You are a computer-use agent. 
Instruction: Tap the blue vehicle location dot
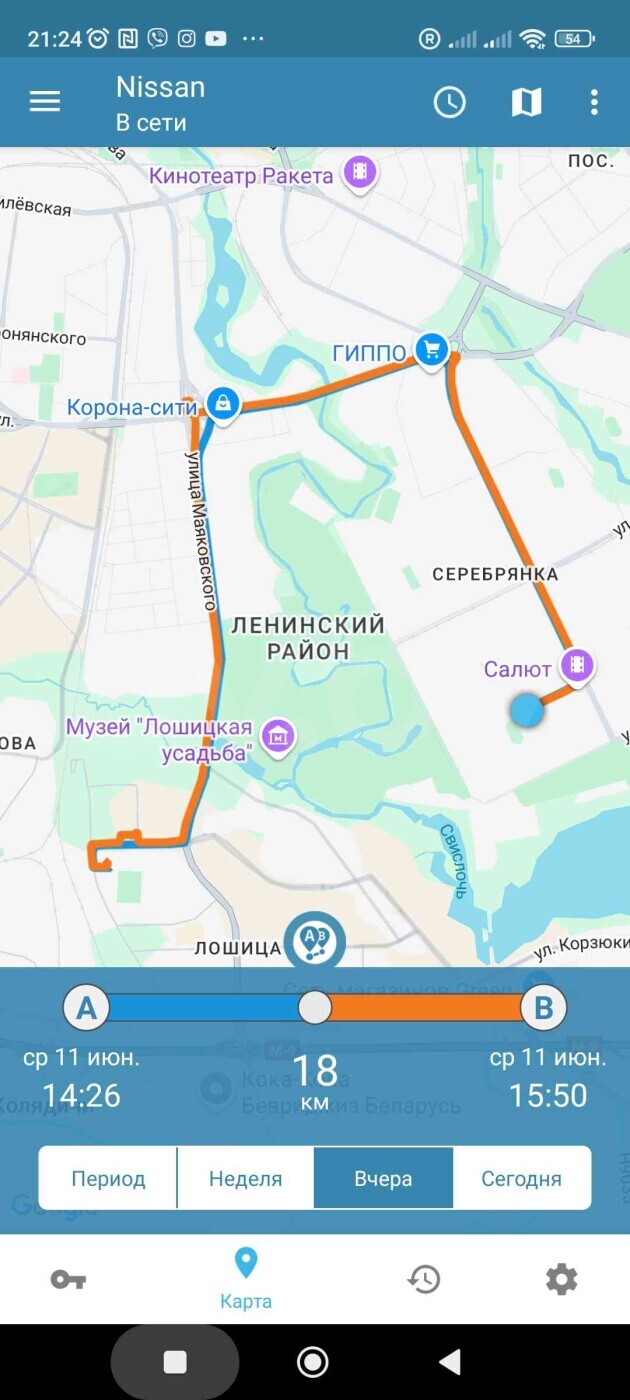pyautogui.click(x=526, y=710)
